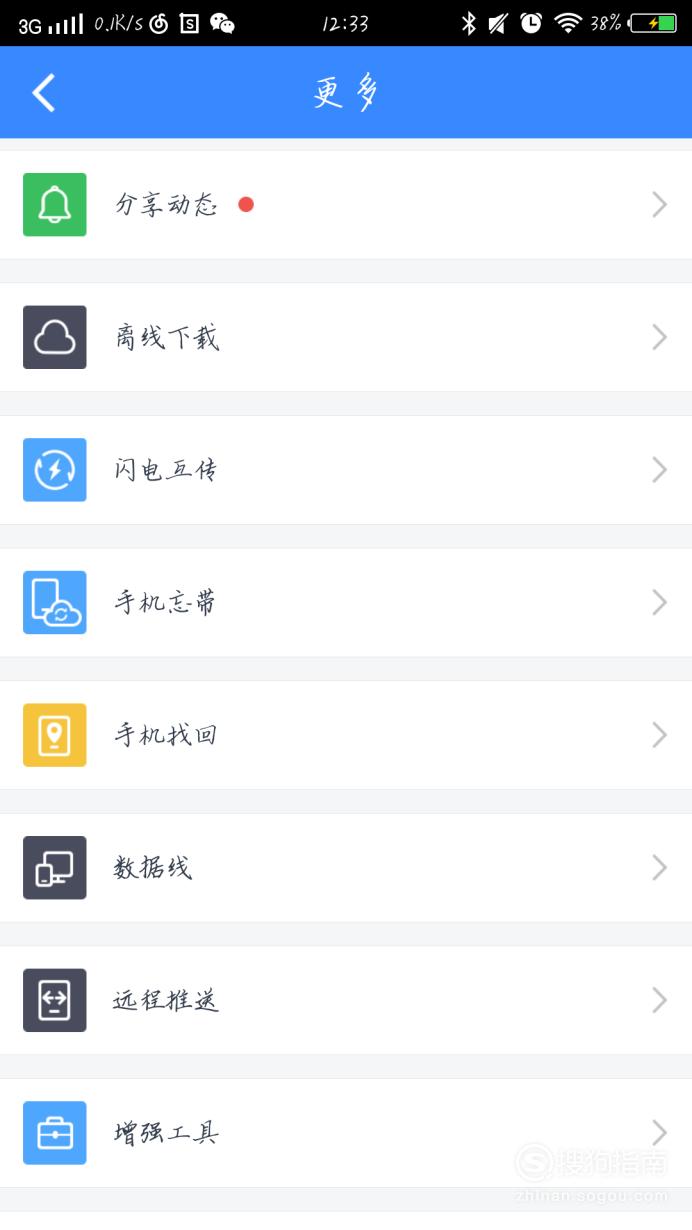
Task: Select the 闪电互传 option
Action: coord(346,470)
